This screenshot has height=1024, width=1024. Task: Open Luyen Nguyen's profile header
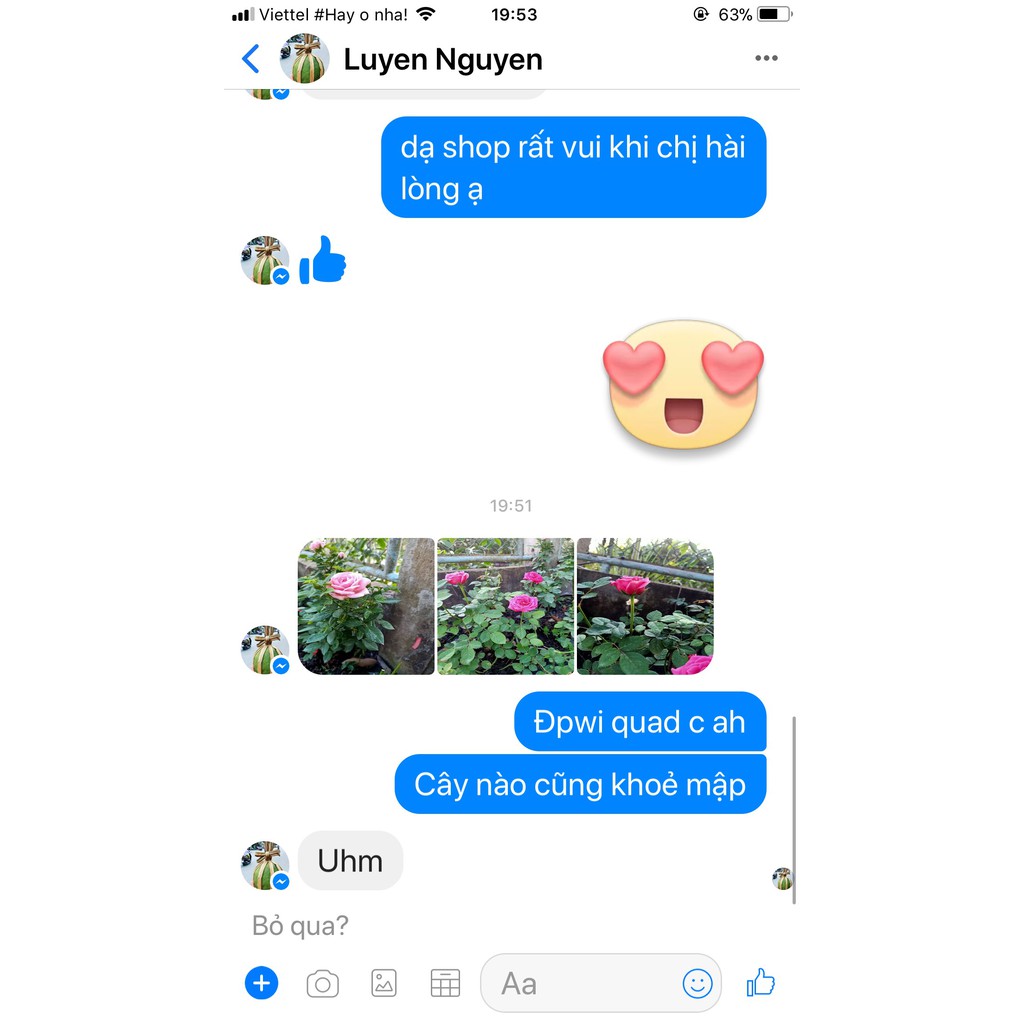pyautogui.click(x=442, y=60)
